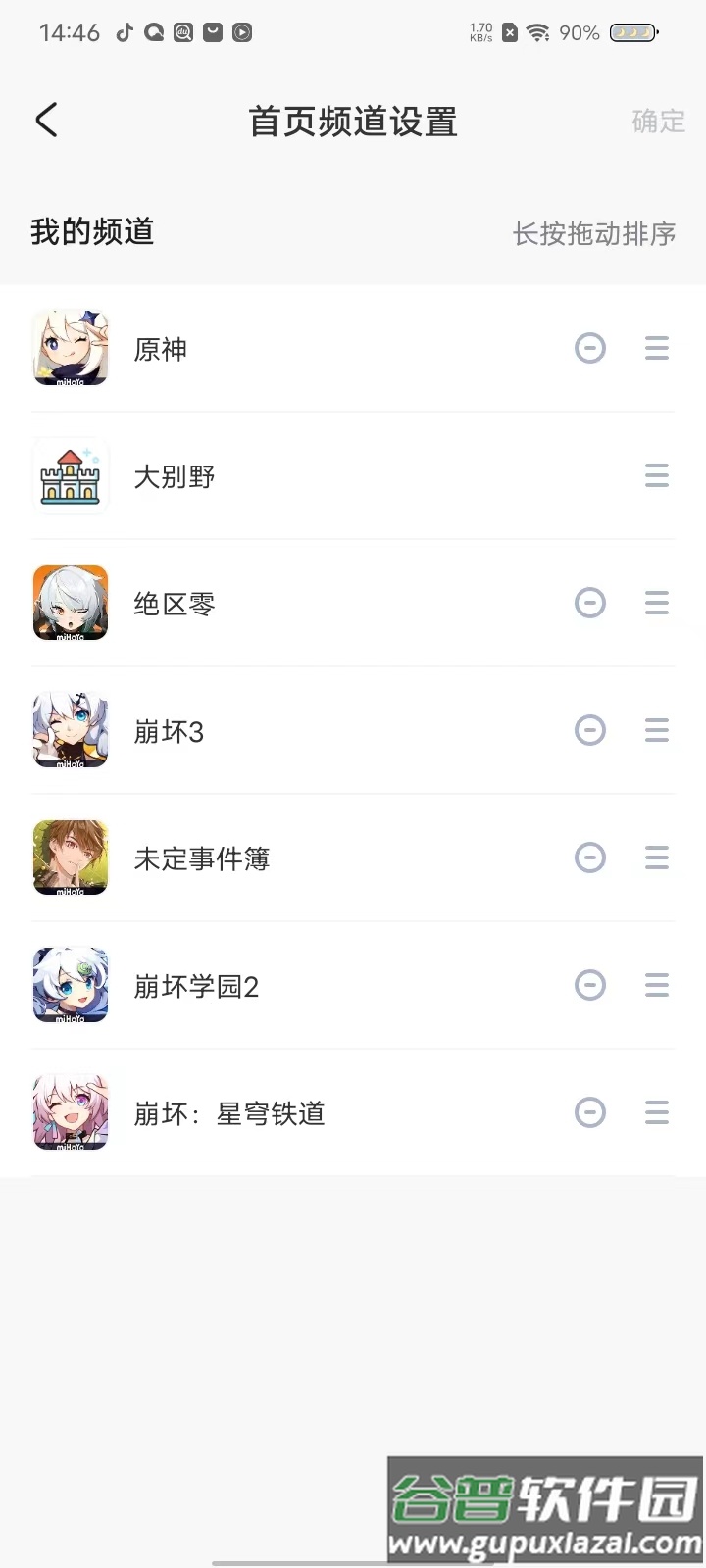The width and height of the screenshot is (706, 1568).
Task: Tap the sort handle next to 崩坏3
Action: tap(657, 730)
